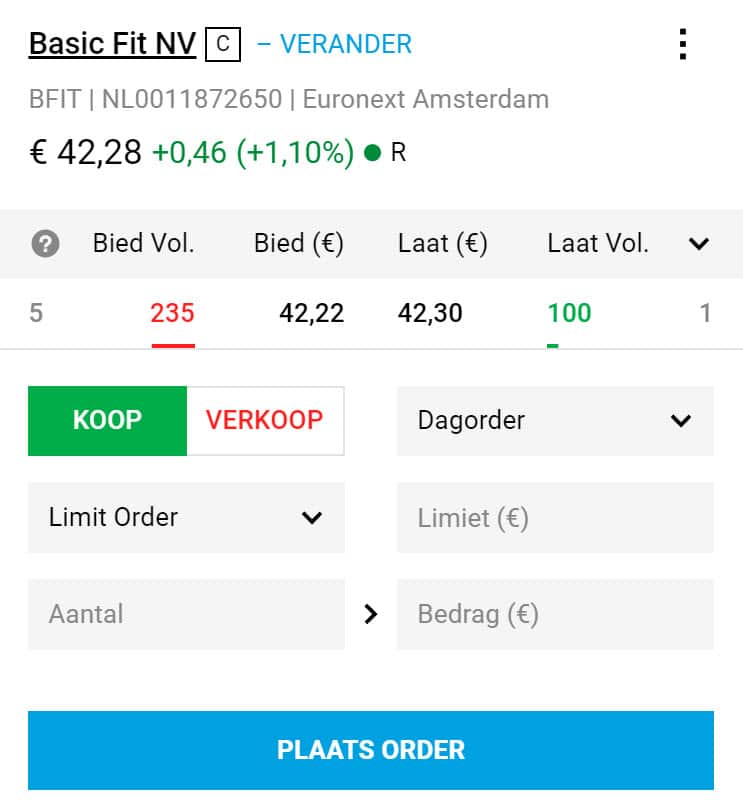Open the three-dot overflow menu

pos(682,45)
